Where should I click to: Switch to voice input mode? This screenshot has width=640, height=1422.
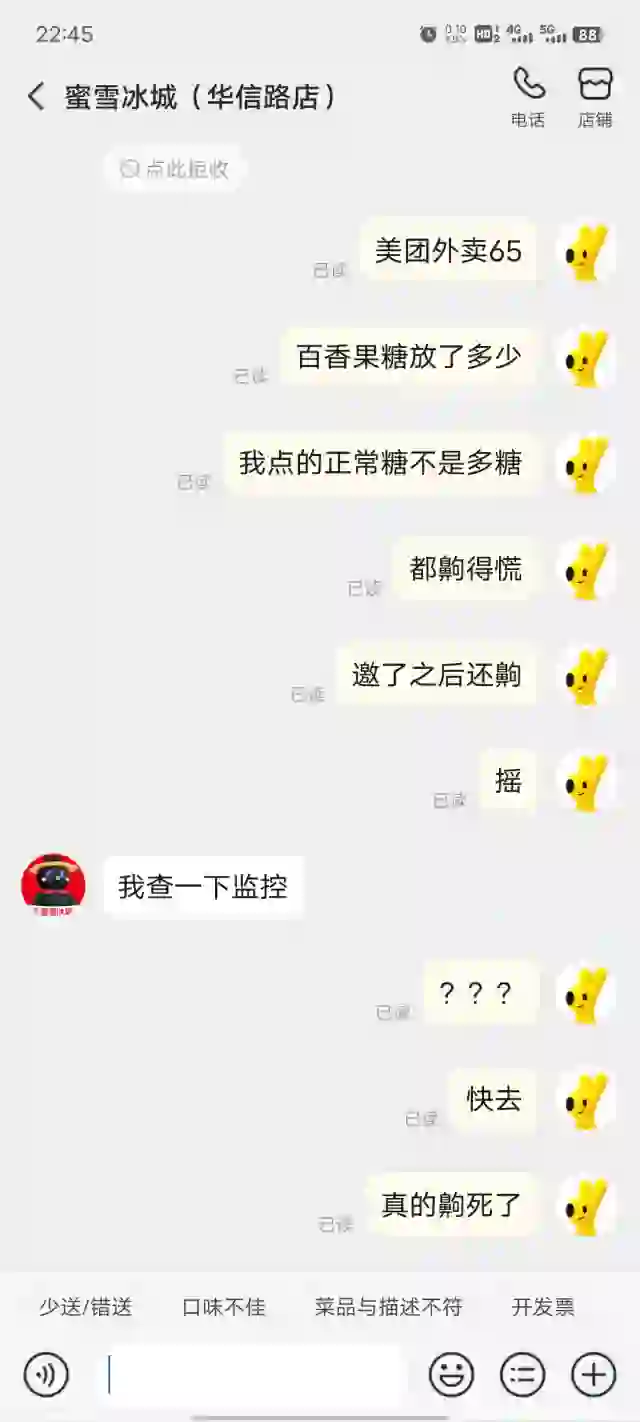46,1375
